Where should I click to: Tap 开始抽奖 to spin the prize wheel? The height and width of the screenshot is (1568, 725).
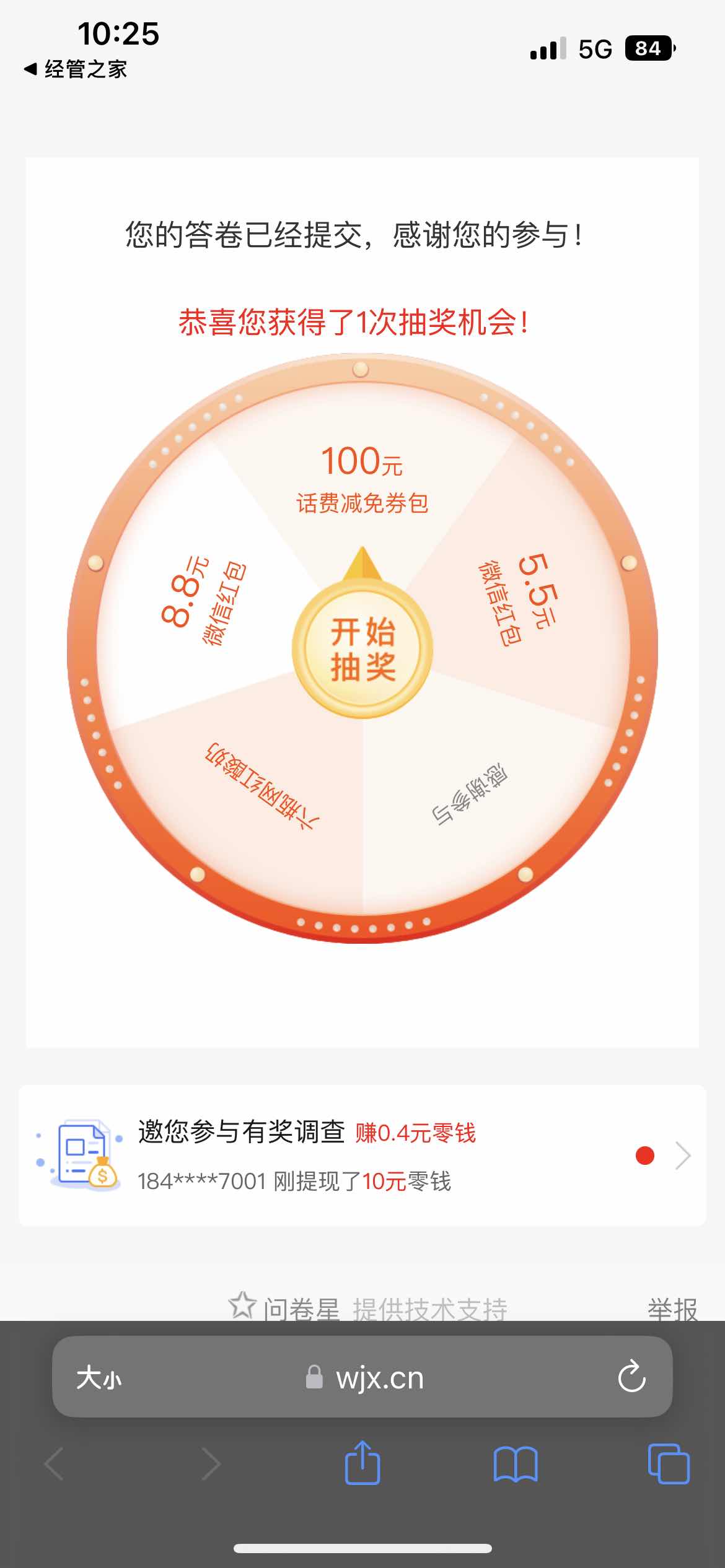click(362, 650)
